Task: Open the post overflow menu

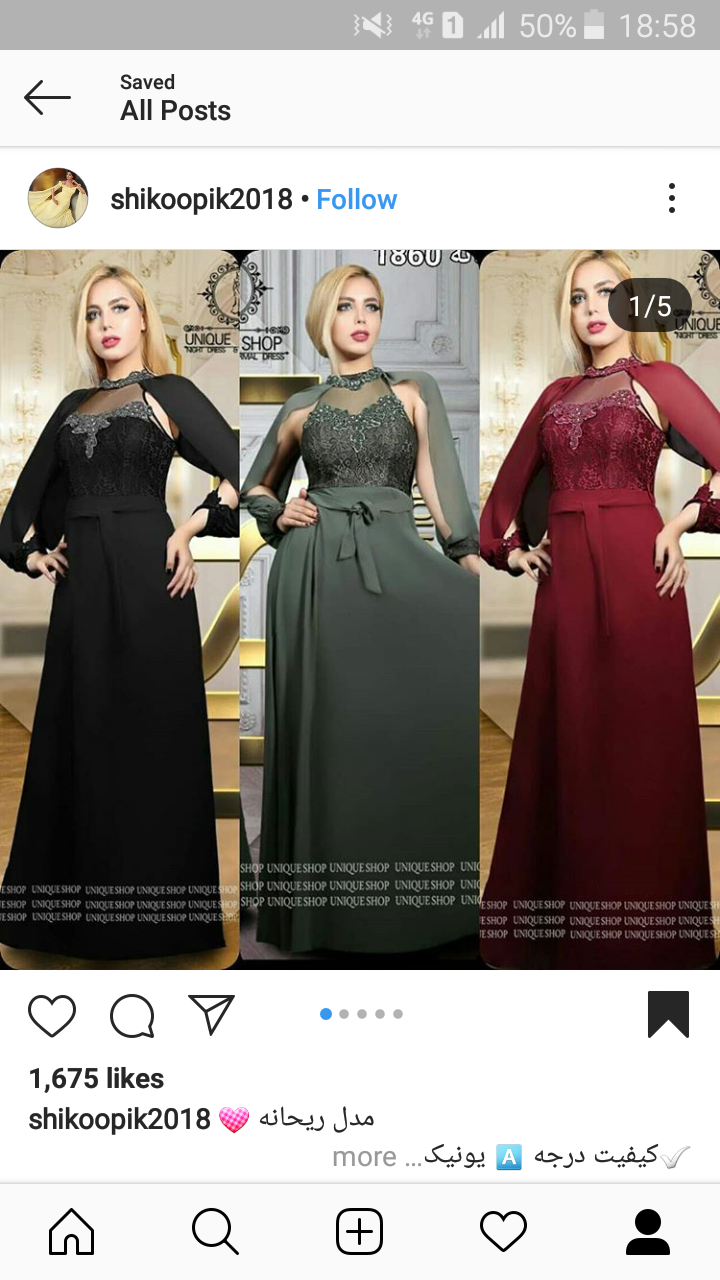Action: pyautogui.click(x=671, y=198)
